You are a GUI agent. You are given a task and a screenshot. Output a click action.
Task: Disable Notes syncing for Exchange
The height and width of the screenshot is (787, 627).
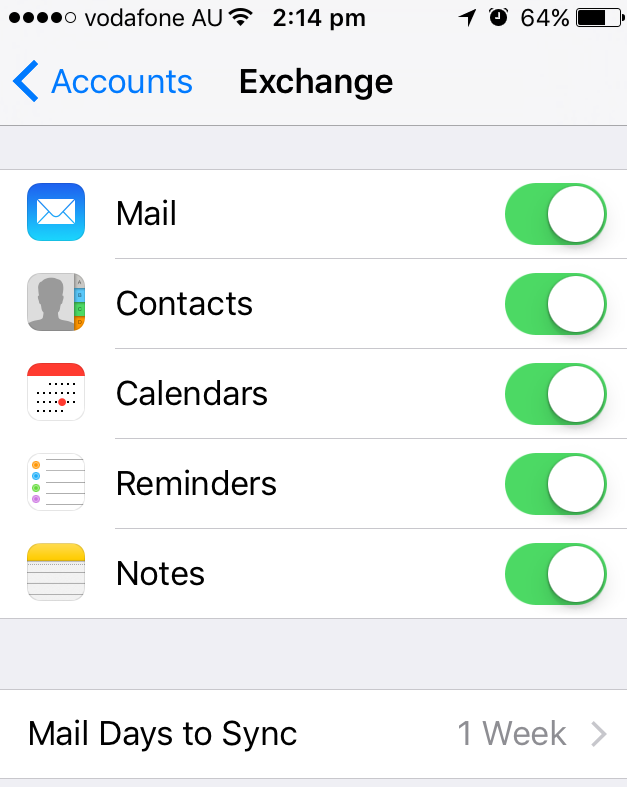[x=556, y=574]
